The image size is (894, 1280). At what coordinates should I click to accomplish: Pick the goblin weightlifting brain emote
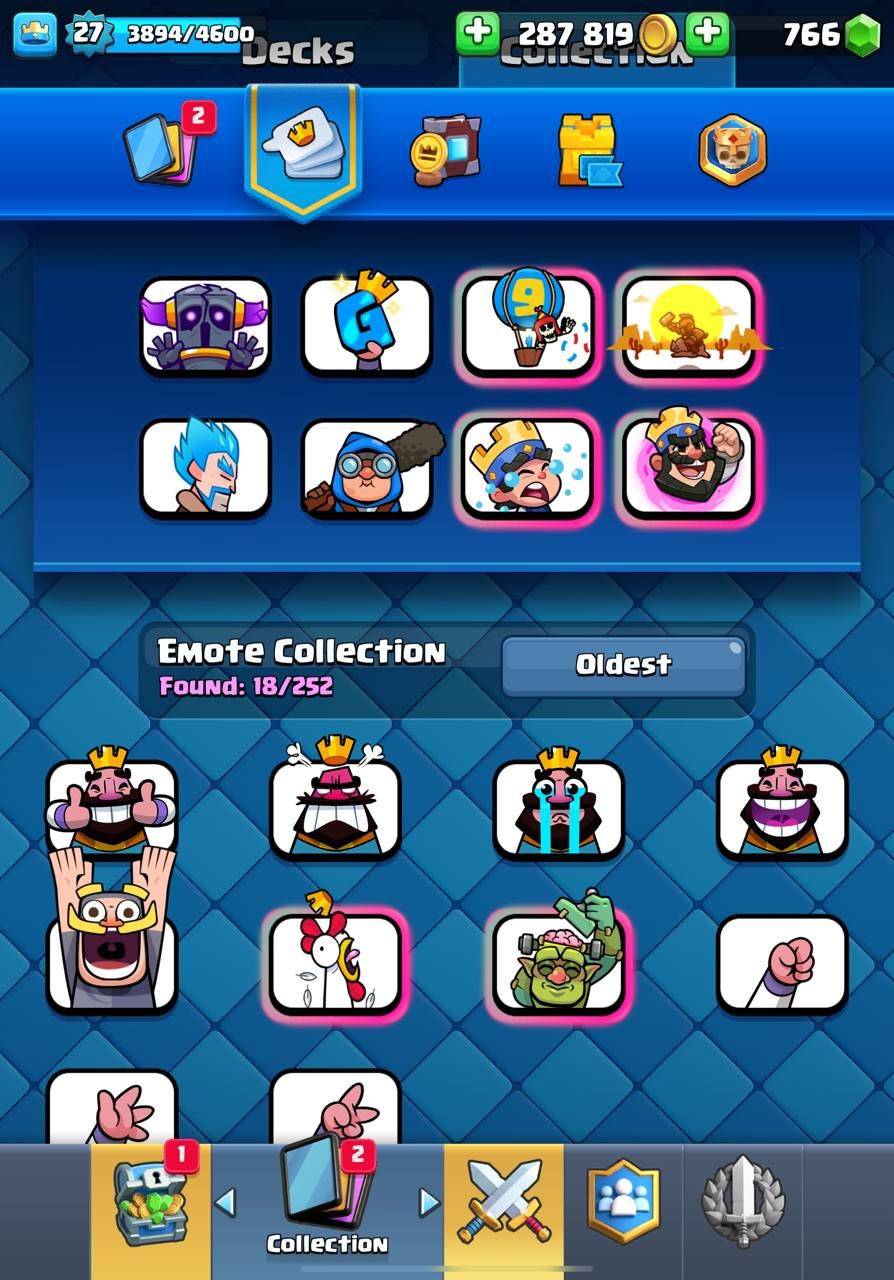(x=558, y=962)
